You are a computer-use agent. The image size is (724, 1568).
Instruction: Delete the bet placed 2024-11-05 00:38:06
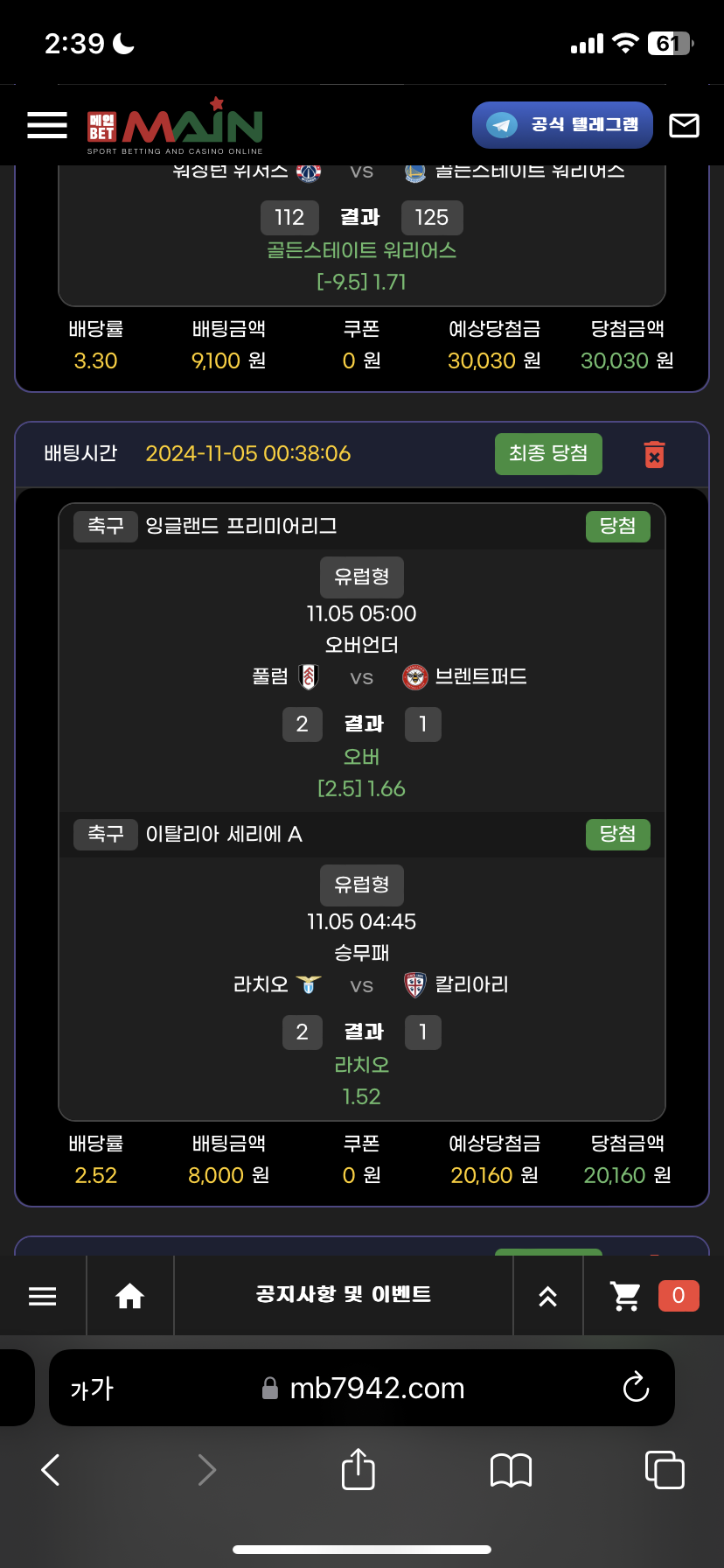coord(654,454)
